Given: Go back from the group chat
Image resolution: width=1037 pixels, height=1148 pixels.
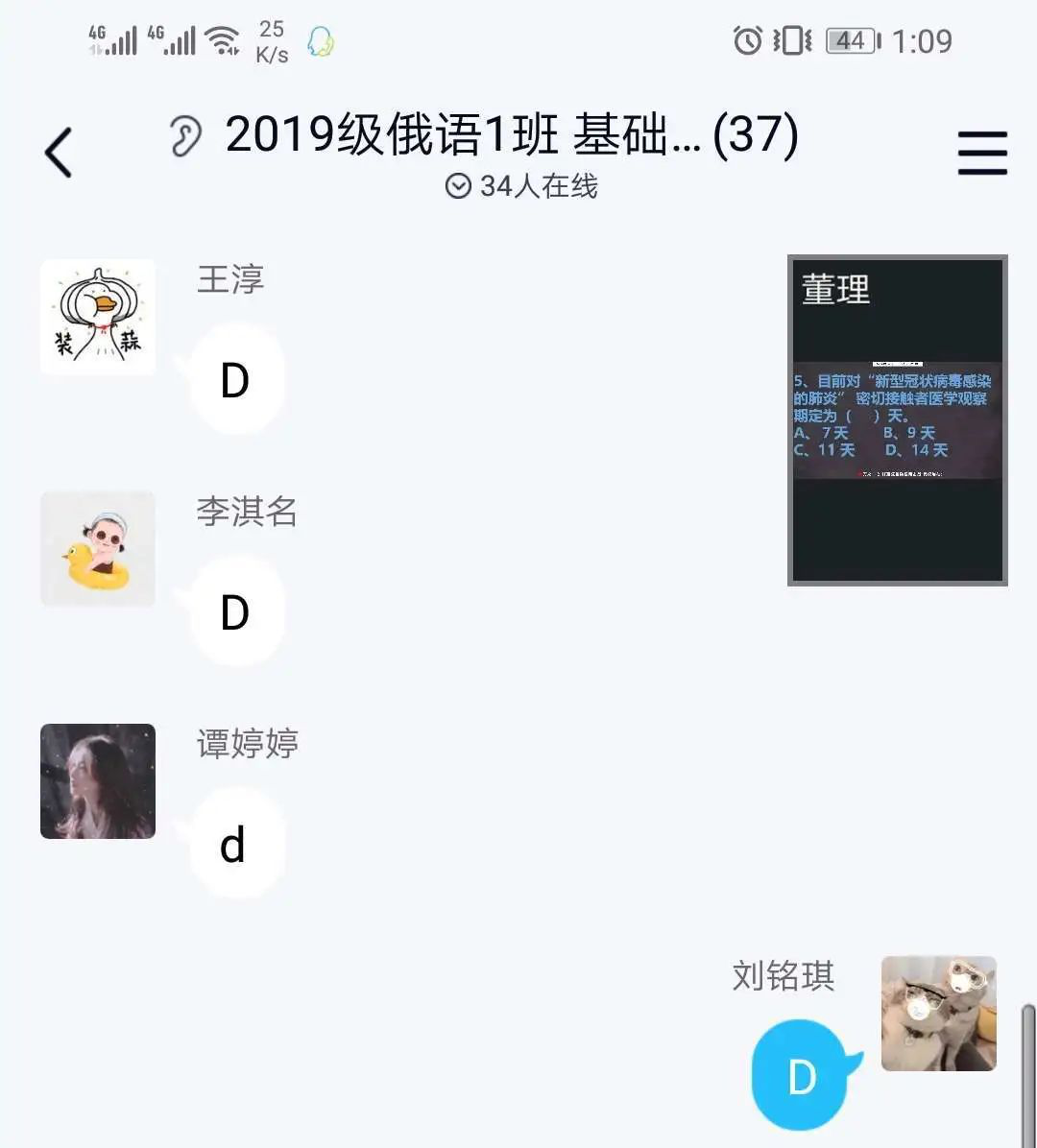Looking at the screenshot, I should 59,153.
